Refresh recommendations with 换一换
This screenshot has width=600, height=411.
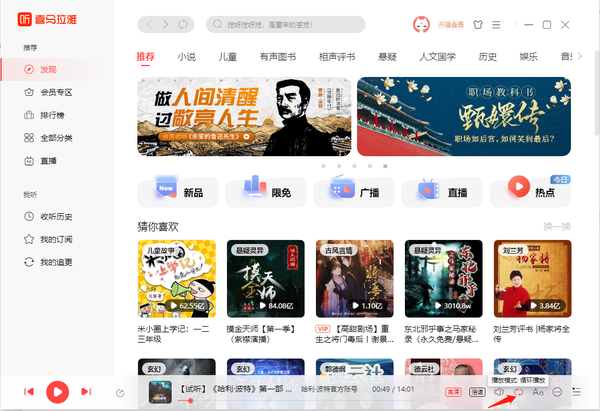click(557, 227)
